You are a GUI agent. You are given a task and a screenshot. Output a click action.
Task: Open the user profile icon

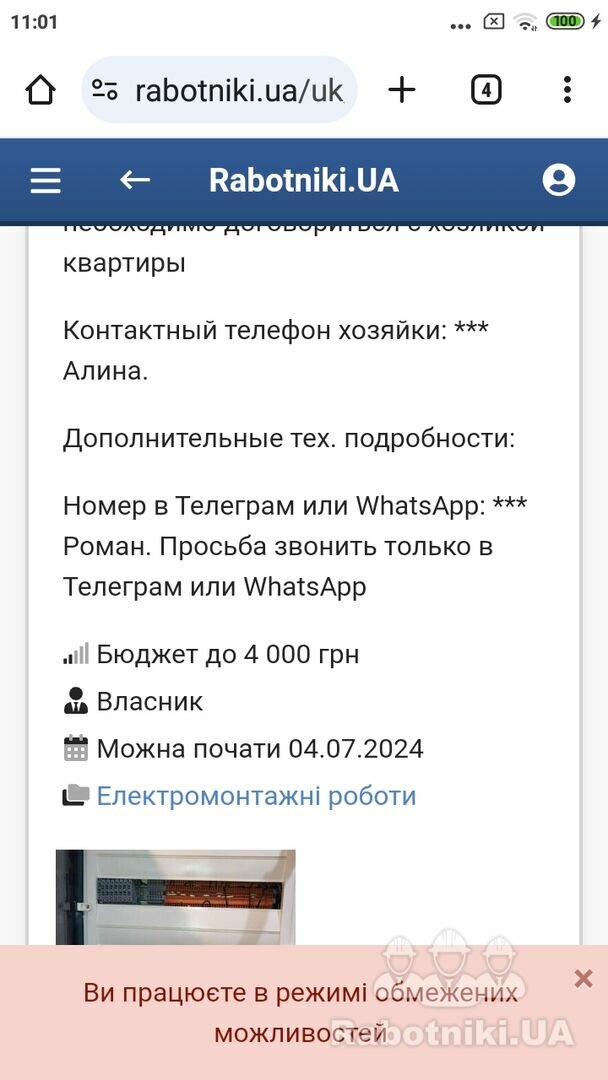[x=558, y=180]
